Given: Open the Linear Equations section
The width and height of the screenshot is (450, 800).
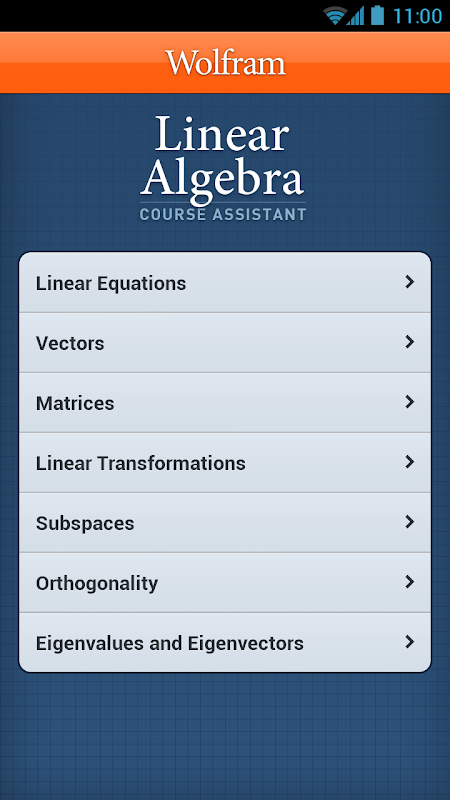Looking at the screenshot, I should (x=225, y=283).
